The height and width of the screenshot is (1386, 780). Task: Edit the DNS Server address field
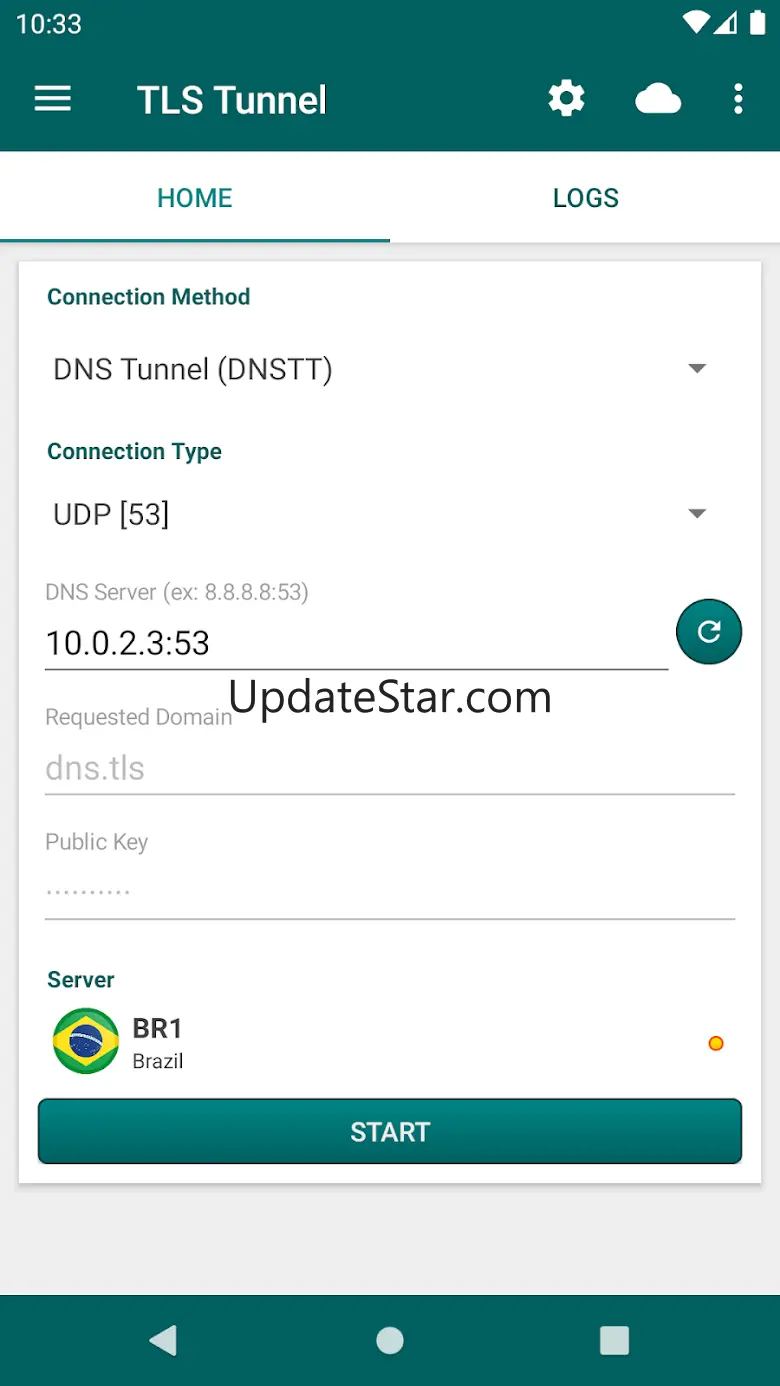355,642
